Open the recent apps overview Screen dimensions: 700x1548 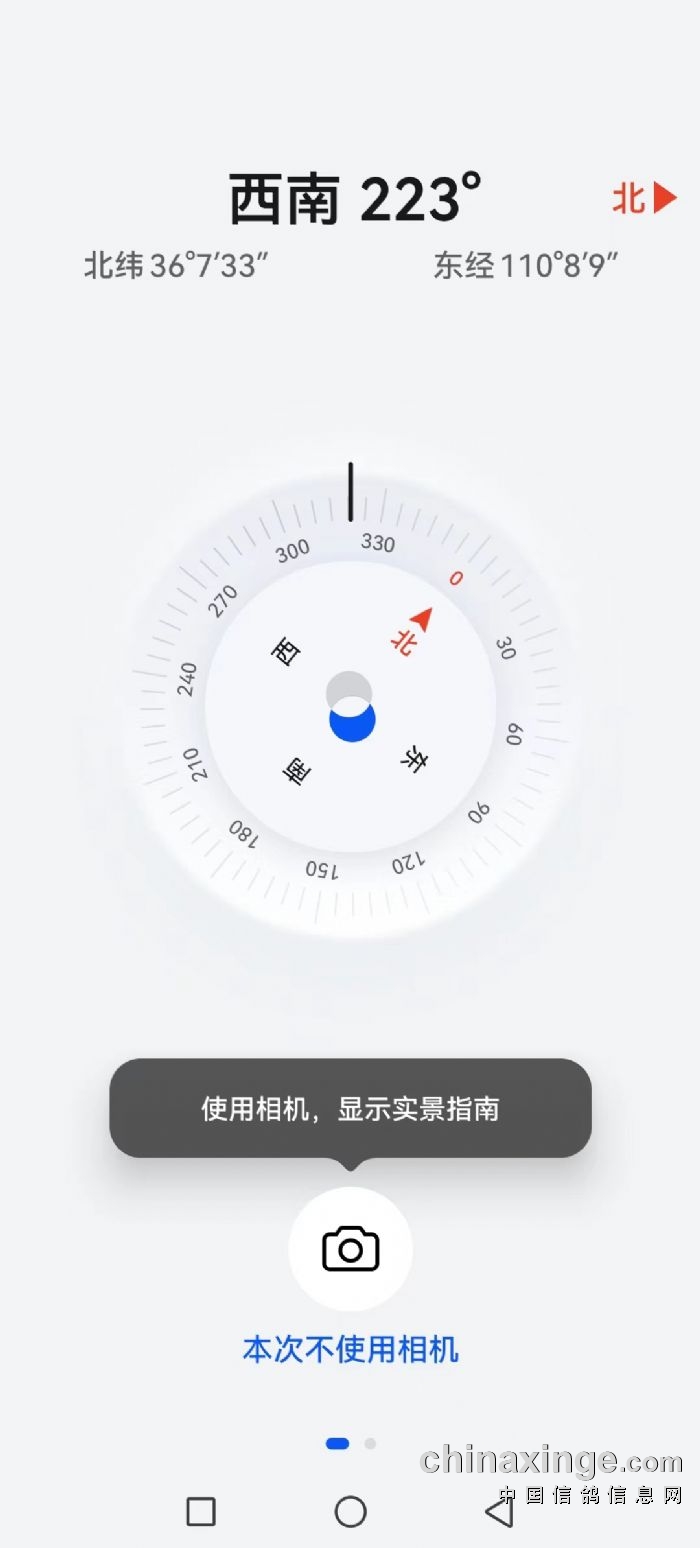(x=201, y=1511)
